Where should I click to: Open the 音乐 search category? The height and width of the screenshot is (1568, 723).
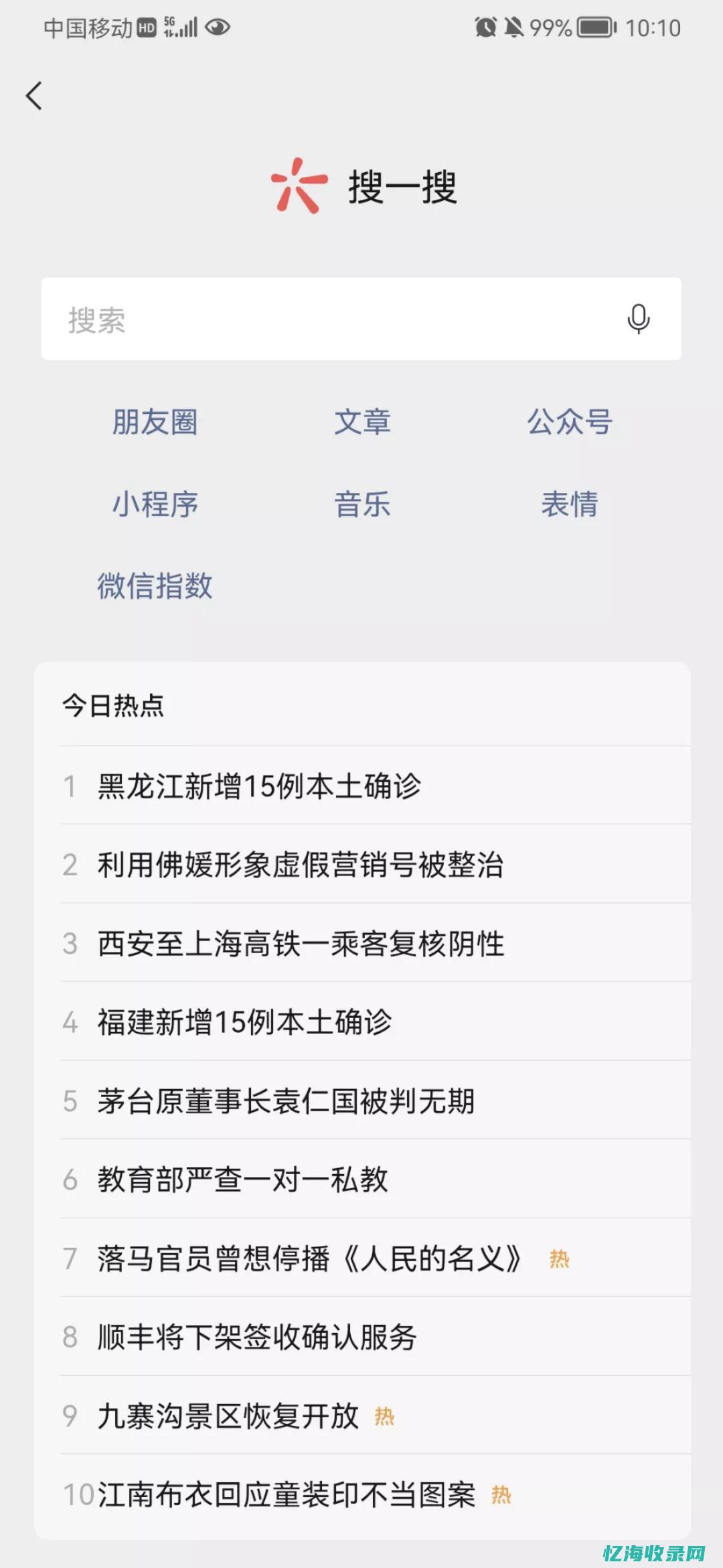tap(362, 505)
